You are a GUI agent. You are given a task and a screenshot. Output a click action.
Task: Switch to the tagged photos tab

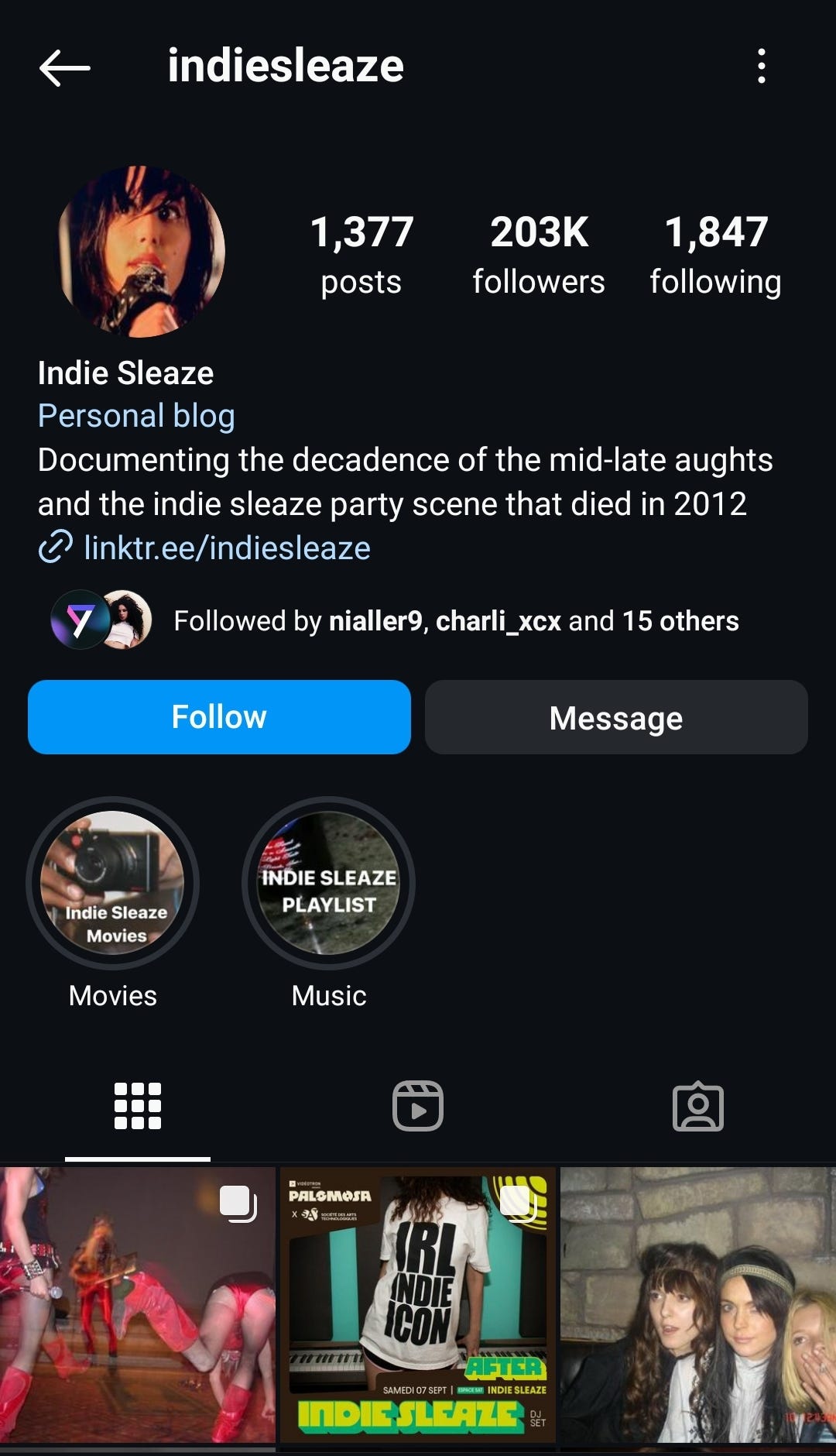[697, 1106]
